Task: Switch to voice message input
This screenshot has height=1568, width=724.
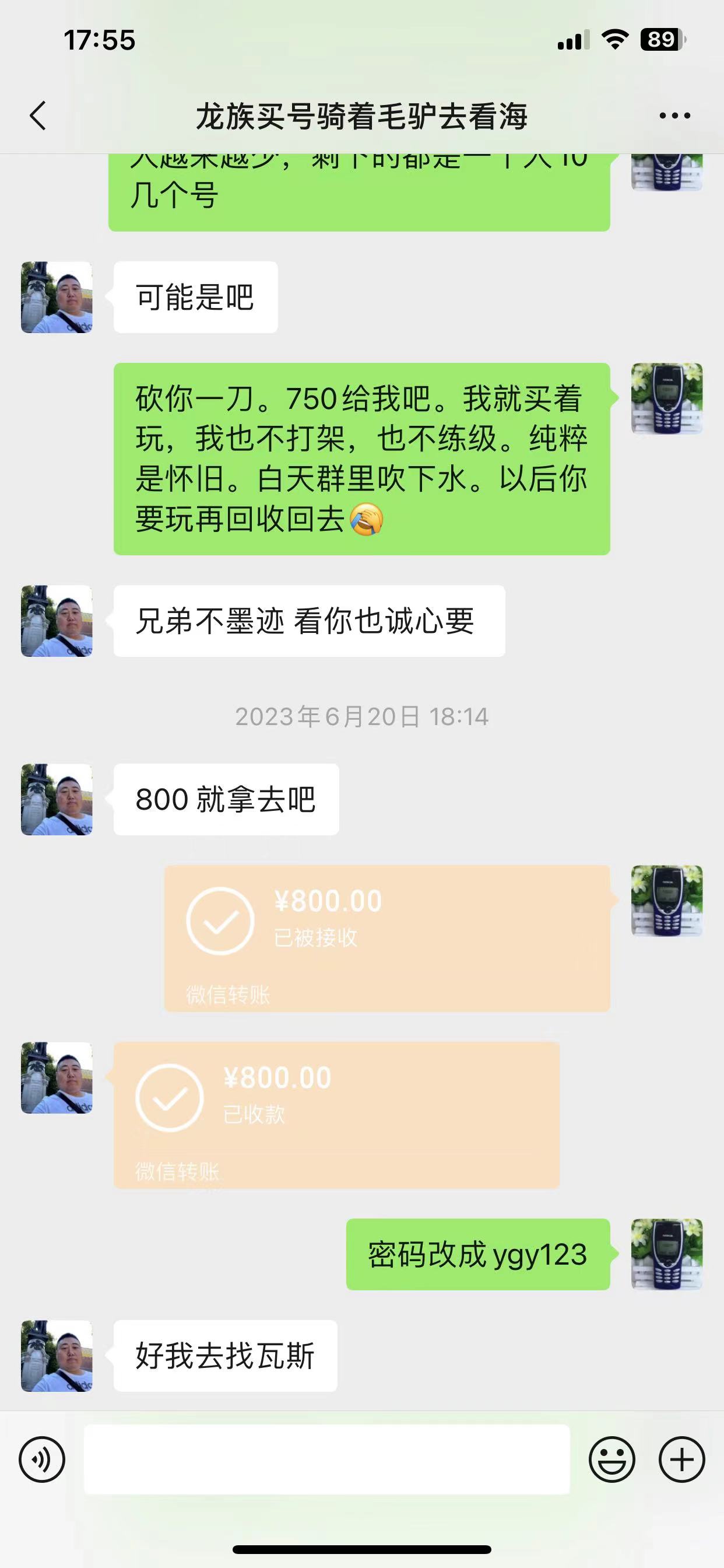Action: pos(42,1459)
